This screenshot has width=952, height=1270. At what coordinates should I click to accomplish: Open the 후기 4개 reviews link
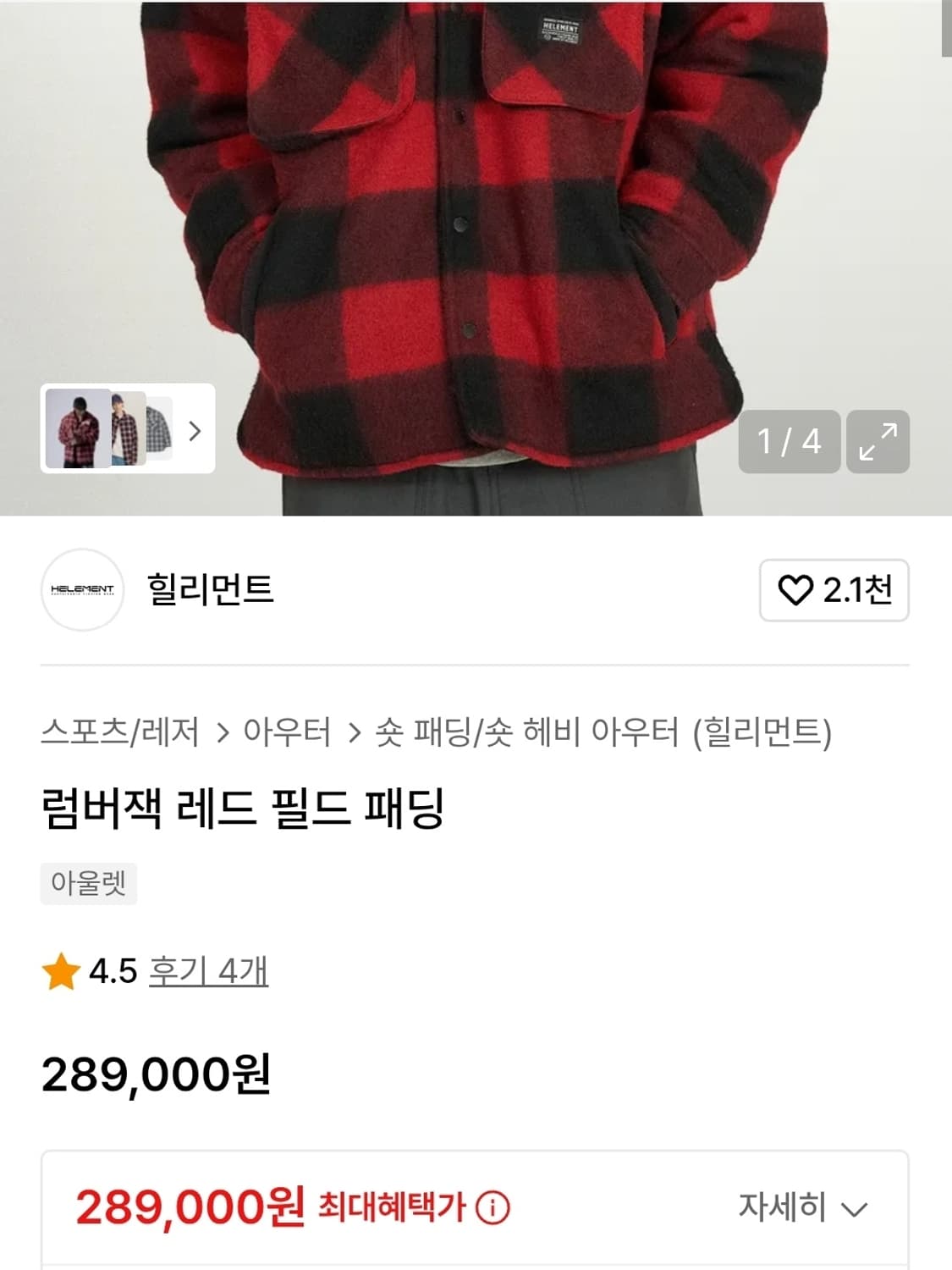coord(206,971)
